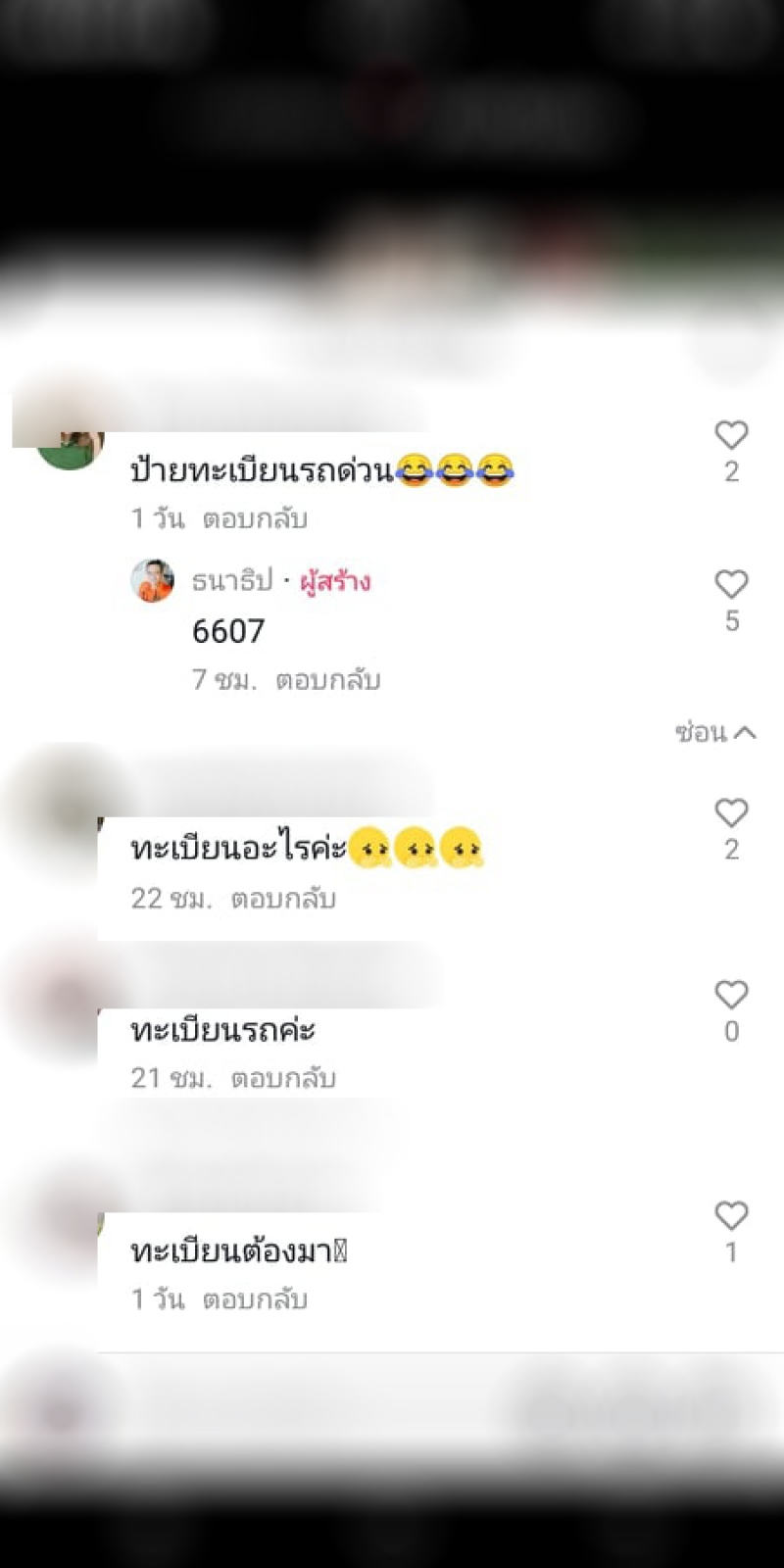Screen dimensions: 784x1568
Task: Reply to the comment ทะเบียนต้องมา
Action: (x=255, y=1299)
